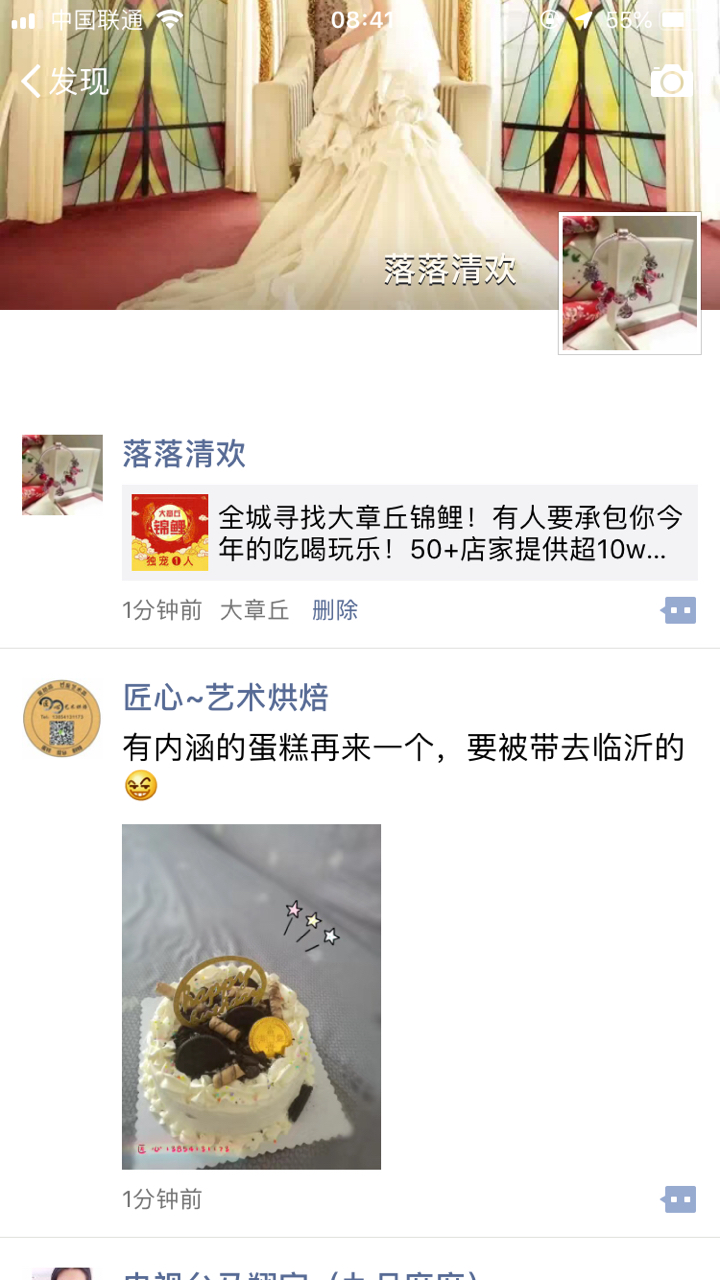
Task: Go back to the 发现 page
Action: 64,81
